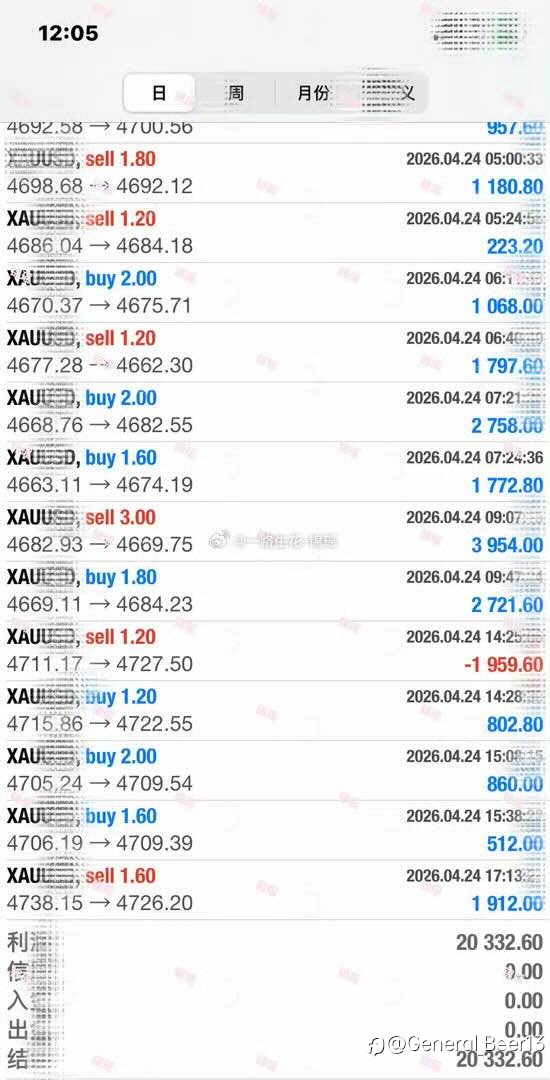Open the buy 2.00 trade at 4668.76
550x1080 pixels.
coord(275,412)
